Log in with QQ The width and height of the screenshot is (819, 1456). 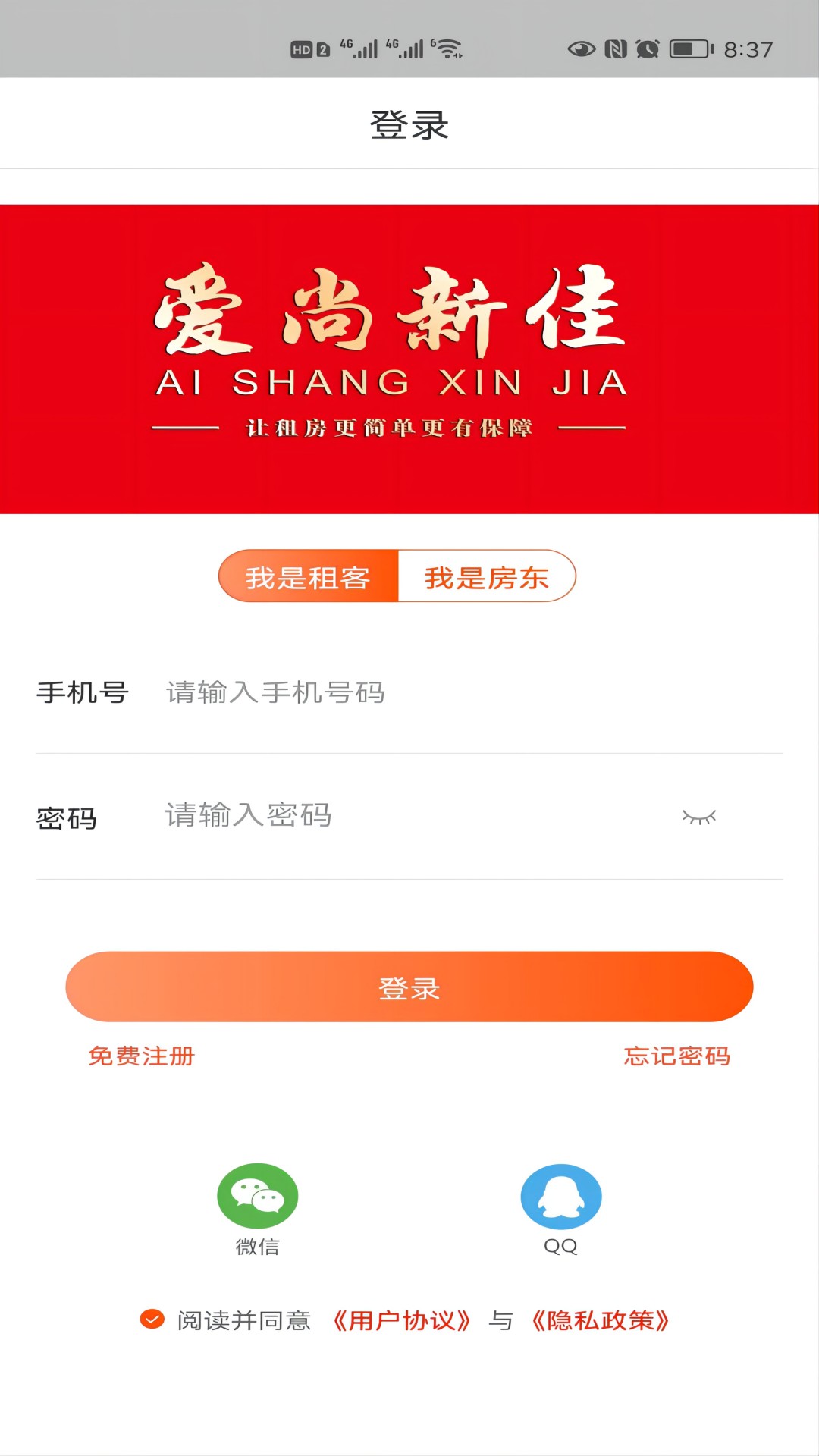pyautogui.click(x=561, y=1197)
